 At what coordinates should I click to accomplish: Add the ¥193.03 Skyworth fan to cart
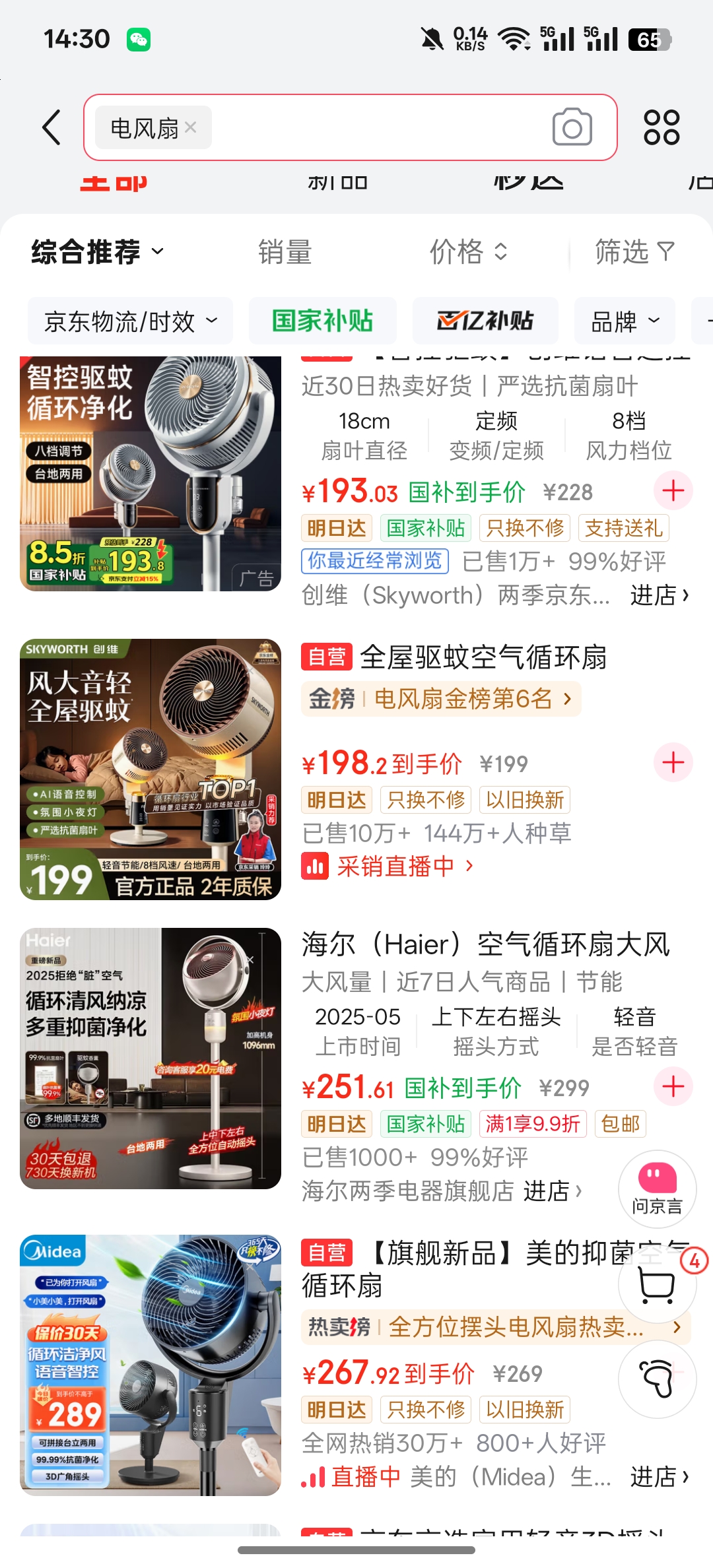pyautogui.click(x=673, y=491)
